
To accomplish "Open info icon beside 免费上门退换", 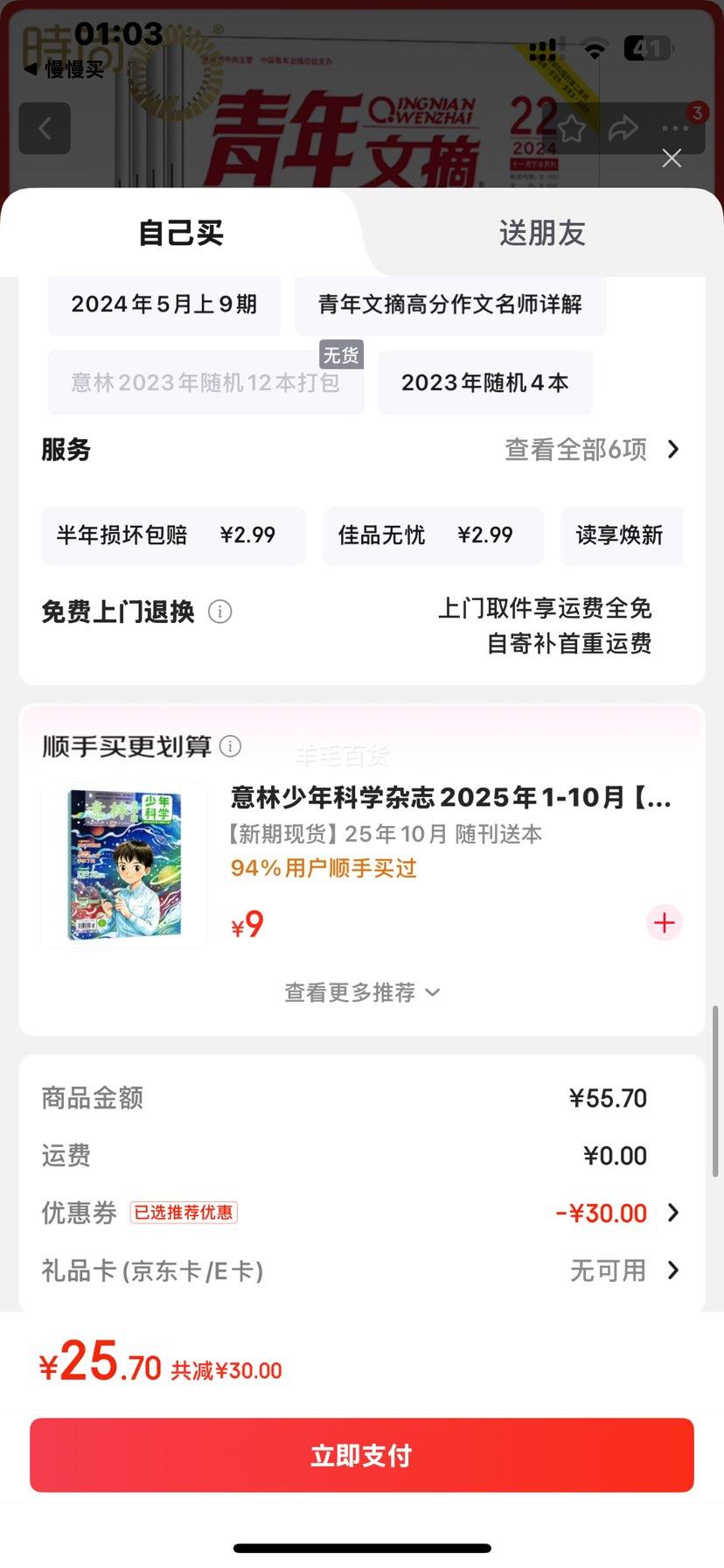I will click(x=220, y=612).
